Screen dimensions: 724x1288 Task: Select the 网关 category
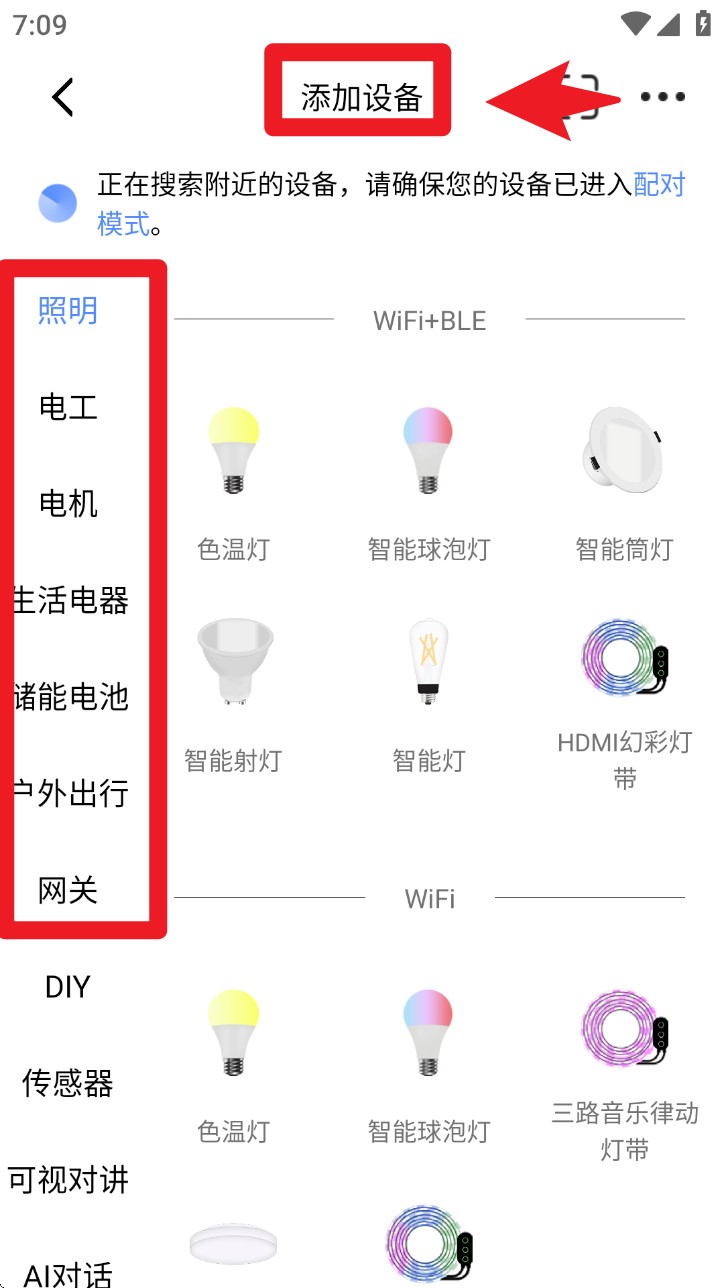tap(68, 890)
